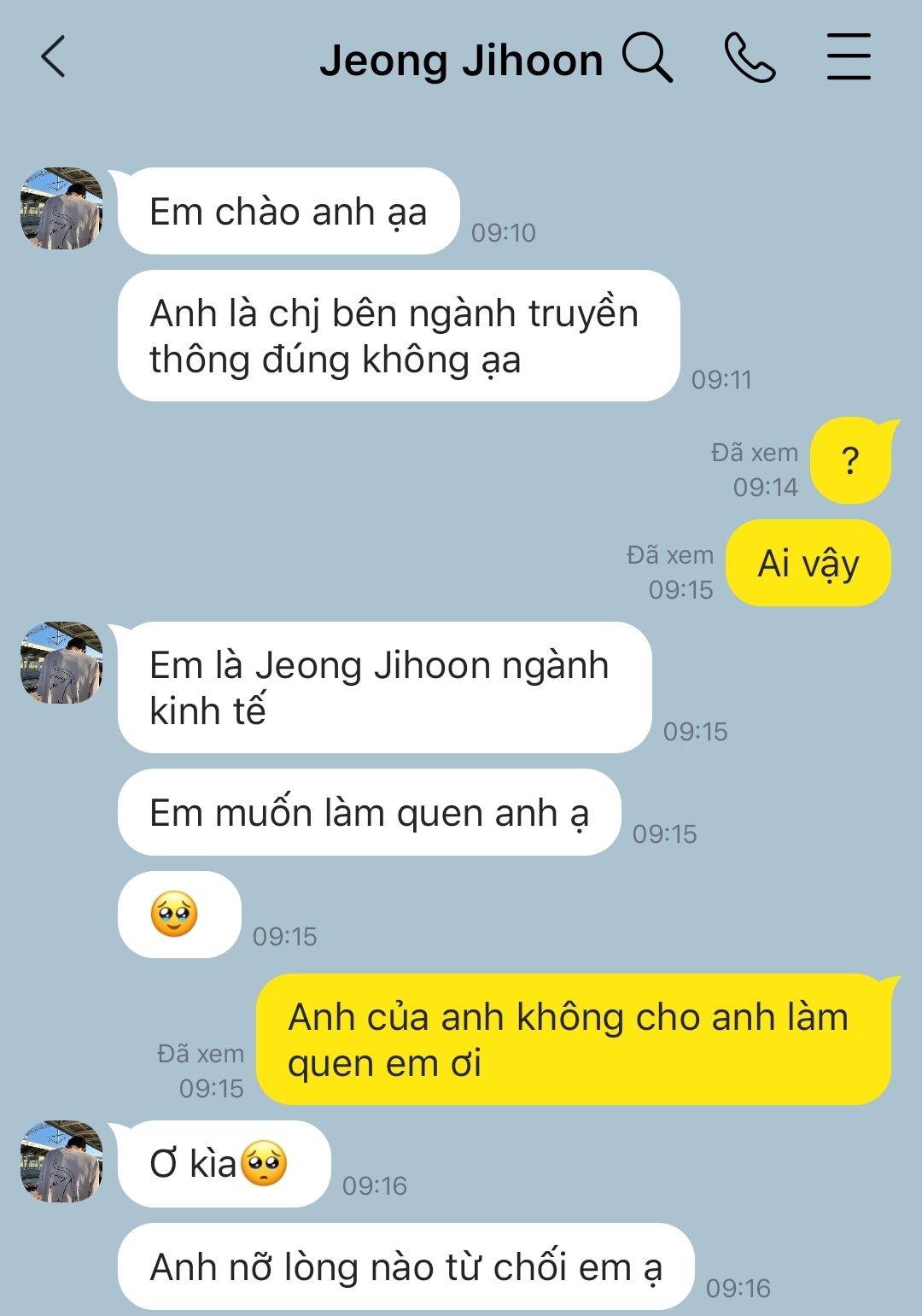Go back to the chat list

click(x=53, y=58)
